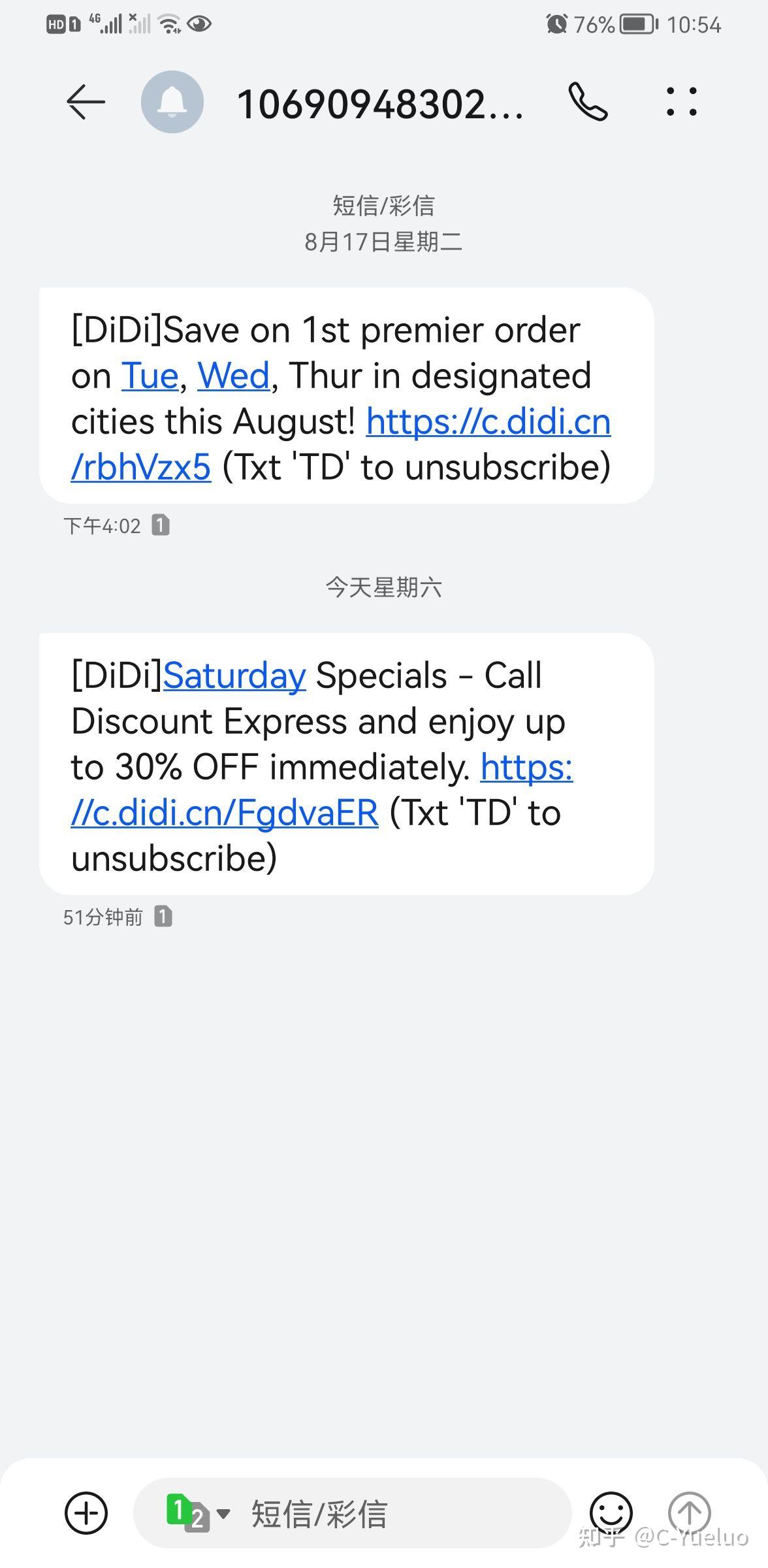768x1568 pixels.
Task: Tap the 'Wed' date link
Action: tap(234, 376)
